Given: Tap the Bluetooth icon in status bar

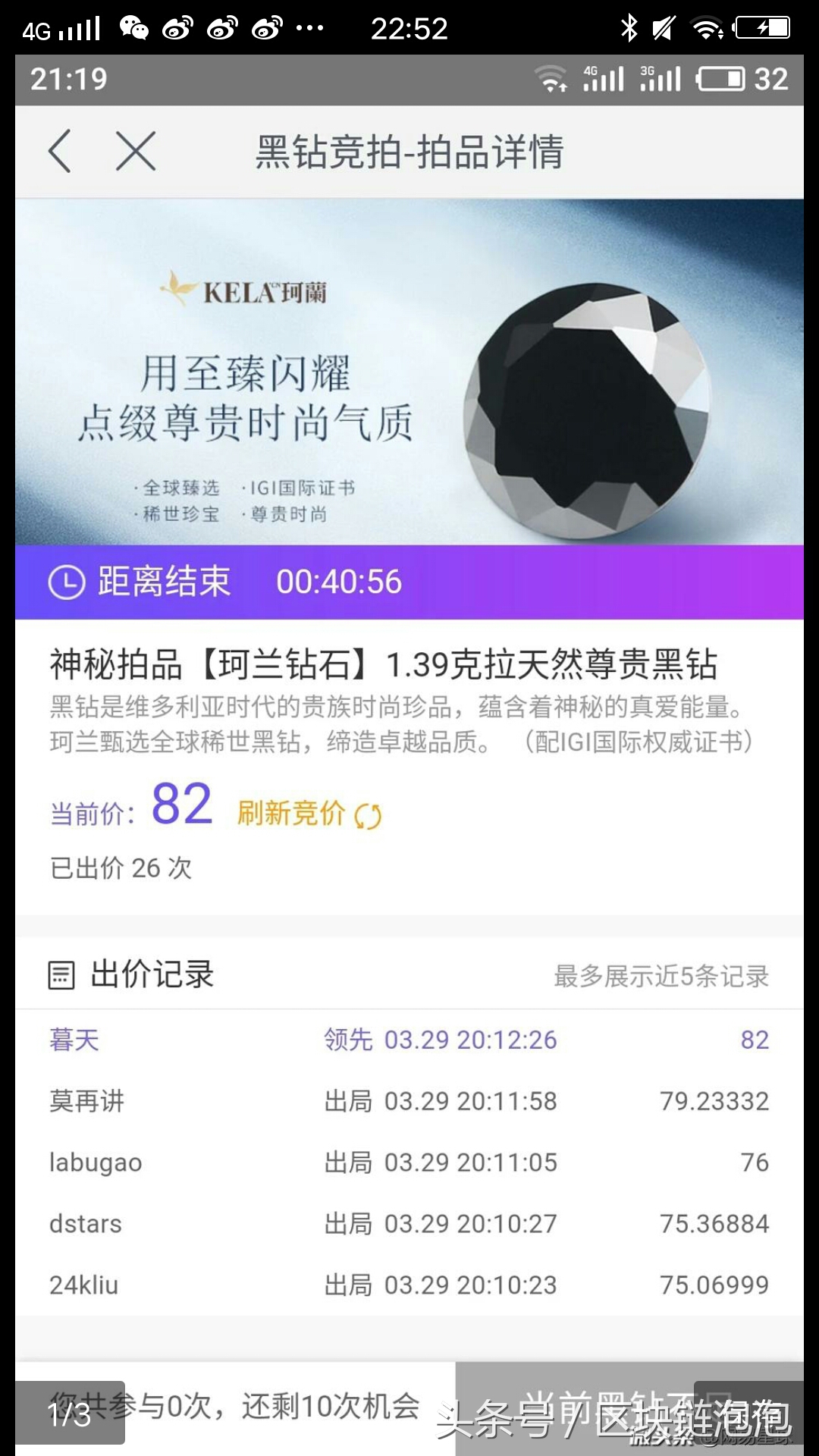Looking at the screenshot, I should [630, 28].
